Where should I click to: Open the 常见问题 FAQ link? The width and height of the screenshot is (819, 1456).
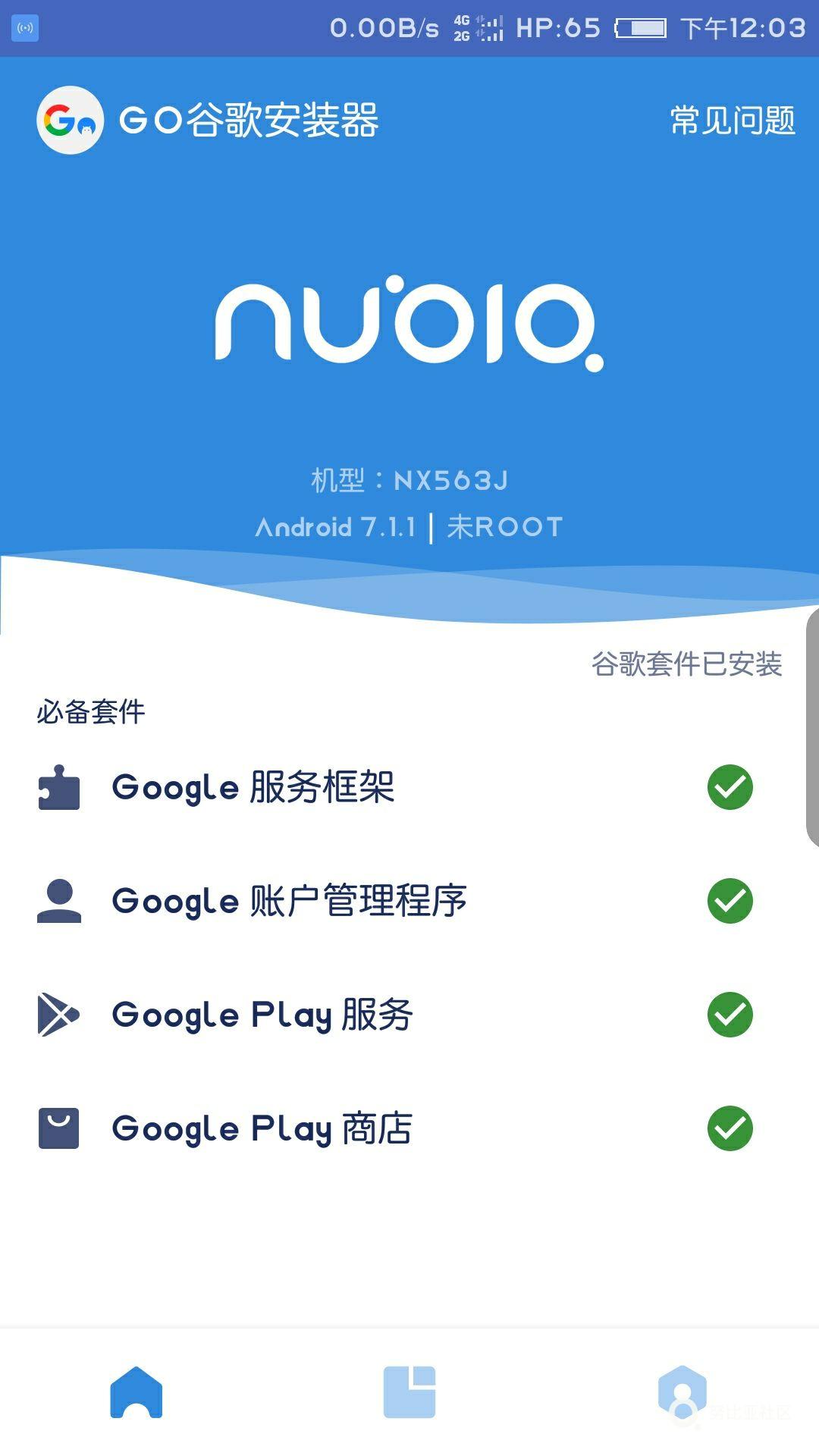(732, 120)
